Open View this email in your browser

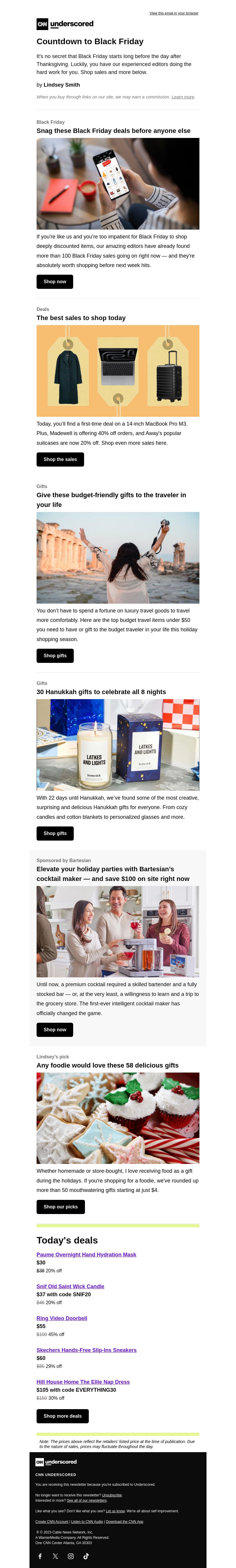(174, 13)
